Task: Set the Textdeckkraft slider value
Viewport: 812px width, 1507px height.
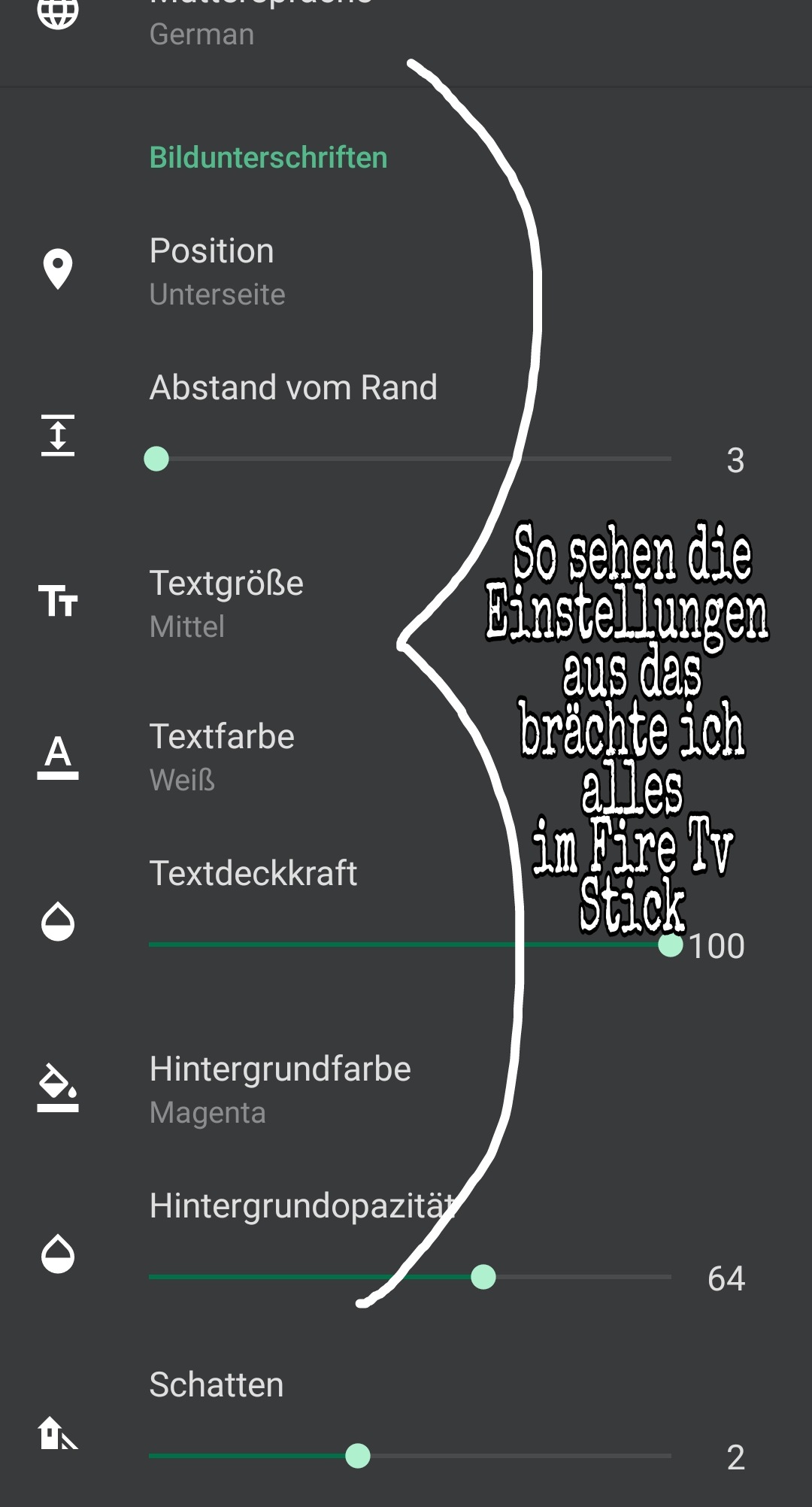Action: pyautogui.click(x=670, y=945)
